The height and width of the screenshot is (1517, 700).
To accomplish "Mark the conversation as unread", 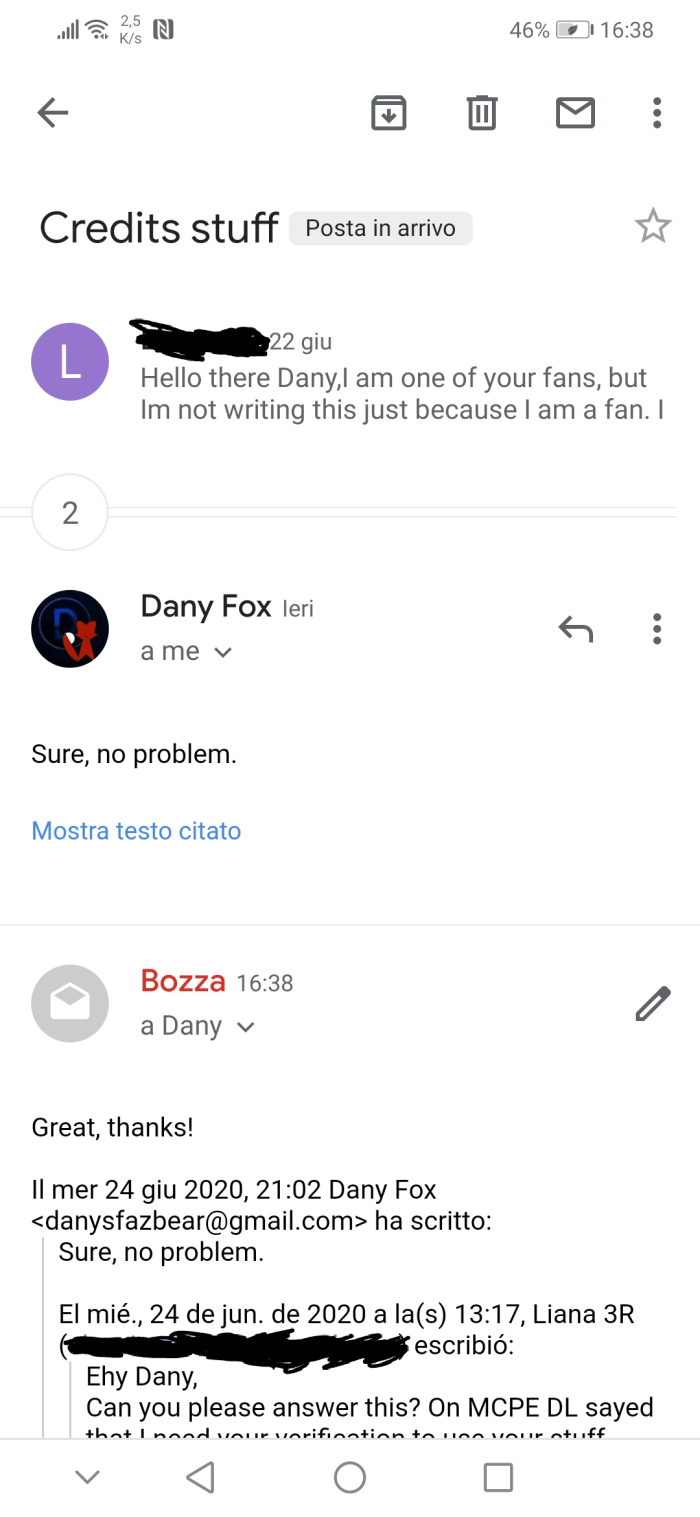I will tap(575, 113).
